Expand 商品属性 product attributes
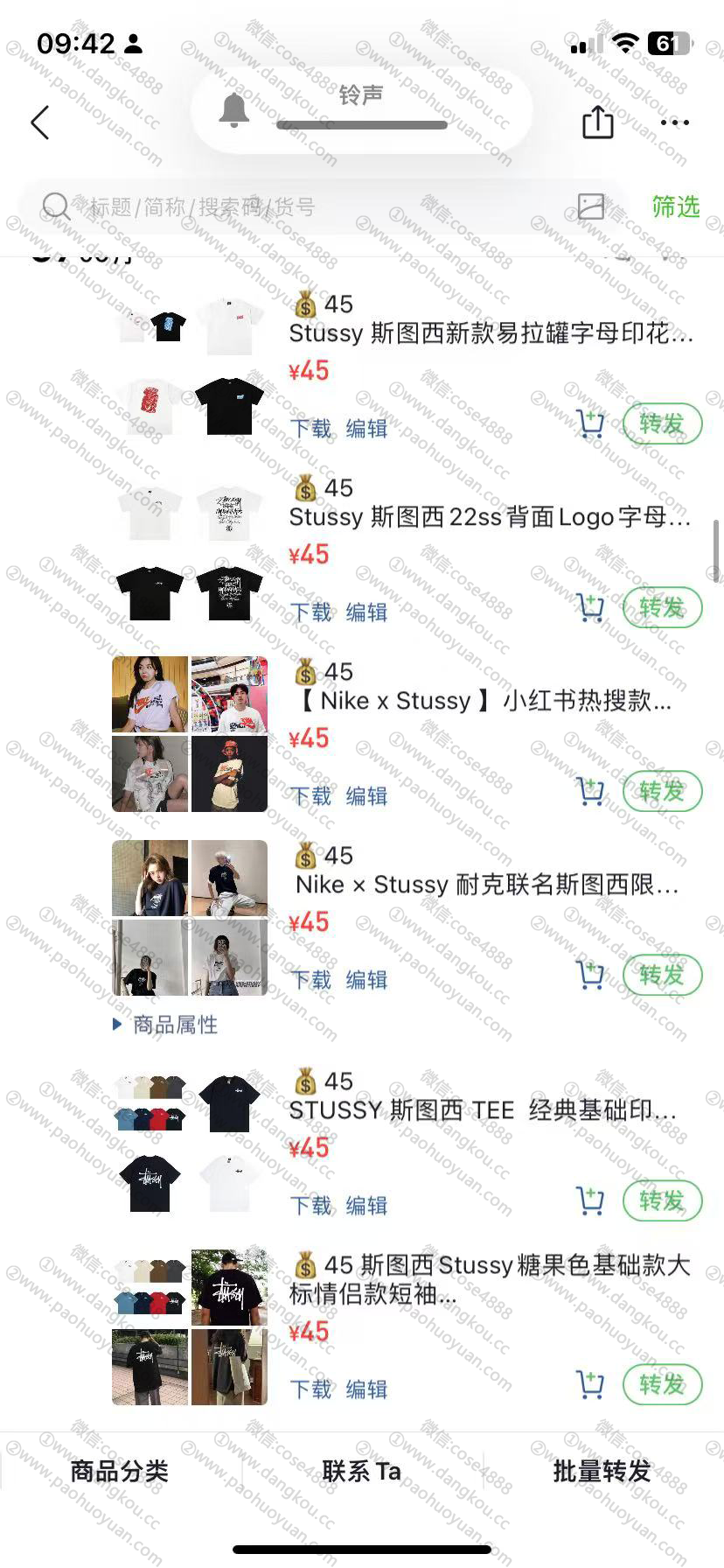724x1568 pixels. click(x=165, y=1025)
